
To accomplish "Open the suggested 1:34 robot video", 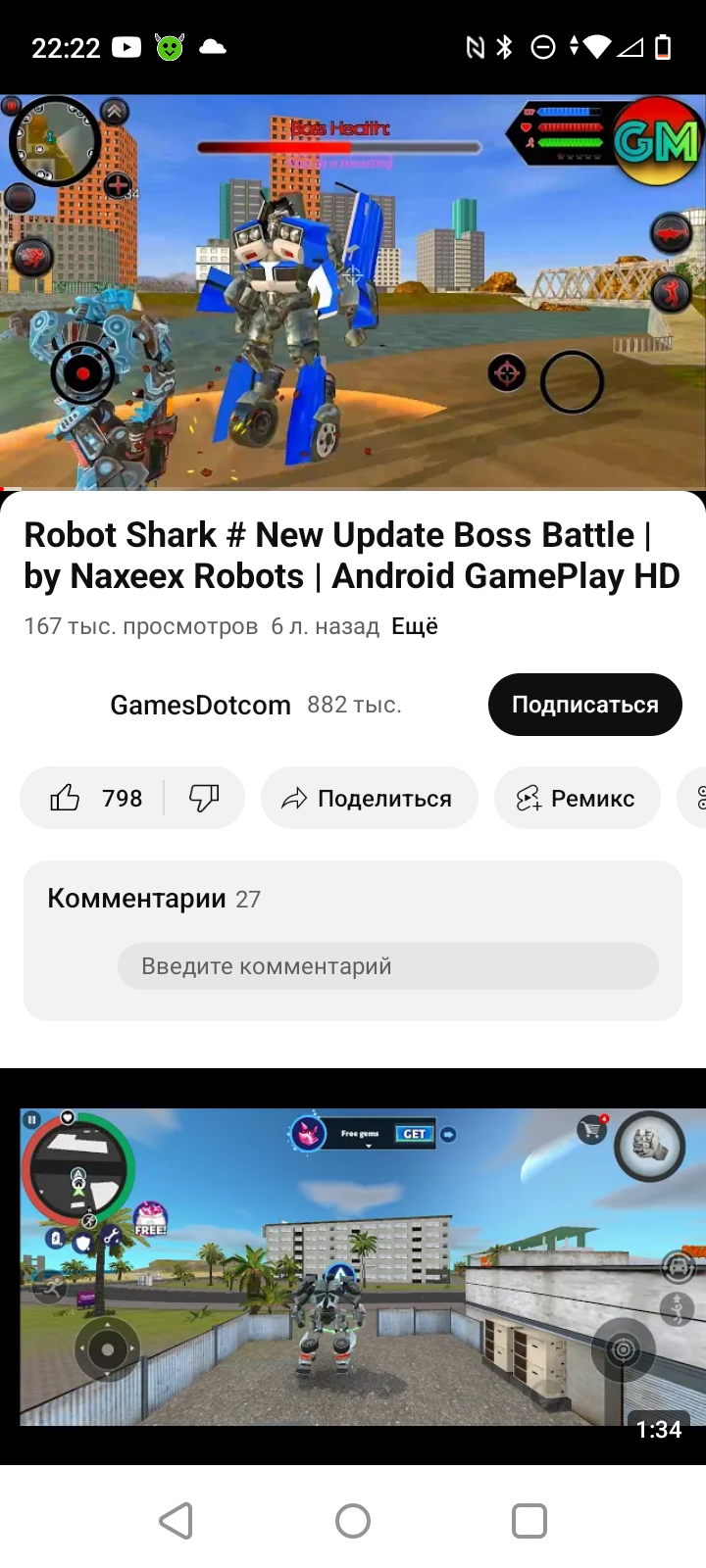I will click(x=353, y=1266).
